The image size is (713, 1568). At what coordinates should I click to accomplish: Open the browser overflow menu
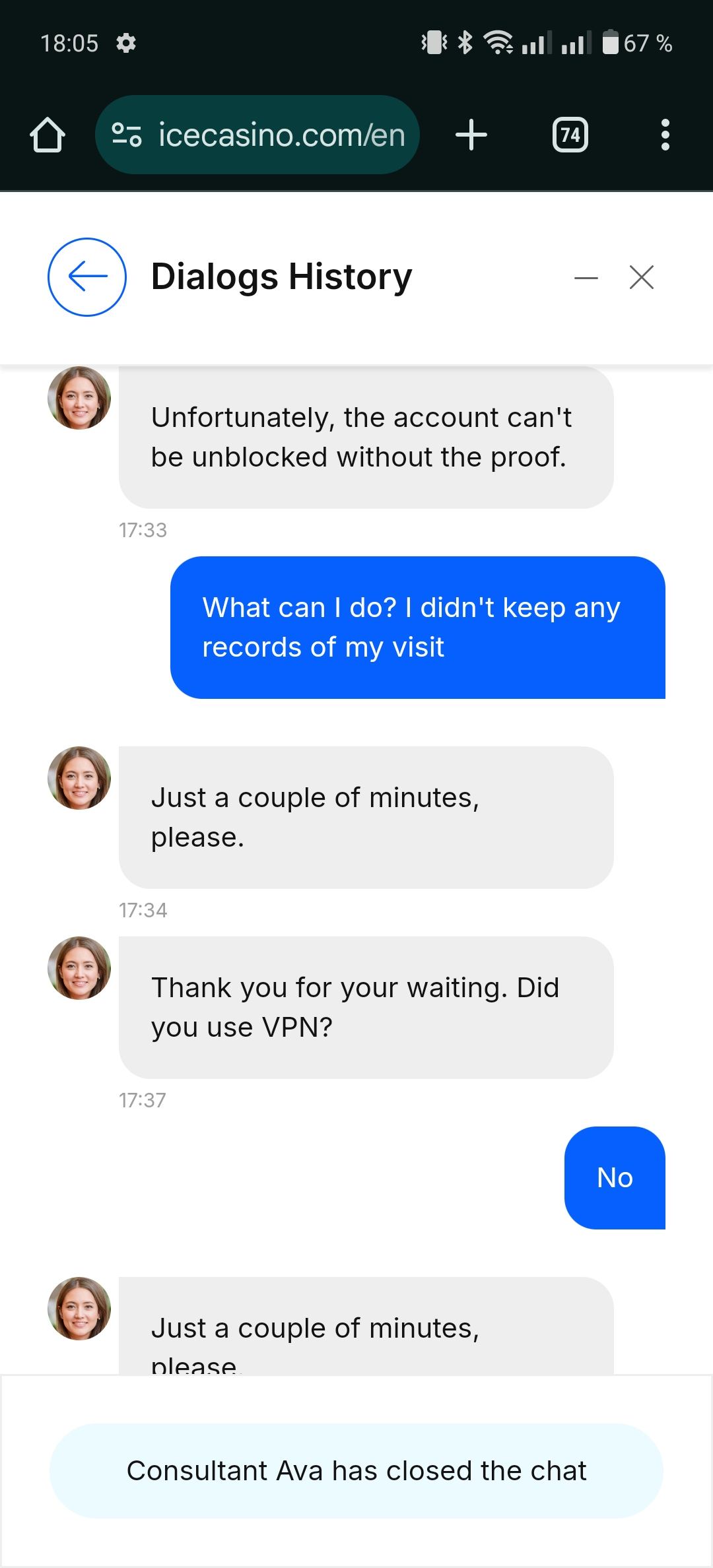pos(665,135)
